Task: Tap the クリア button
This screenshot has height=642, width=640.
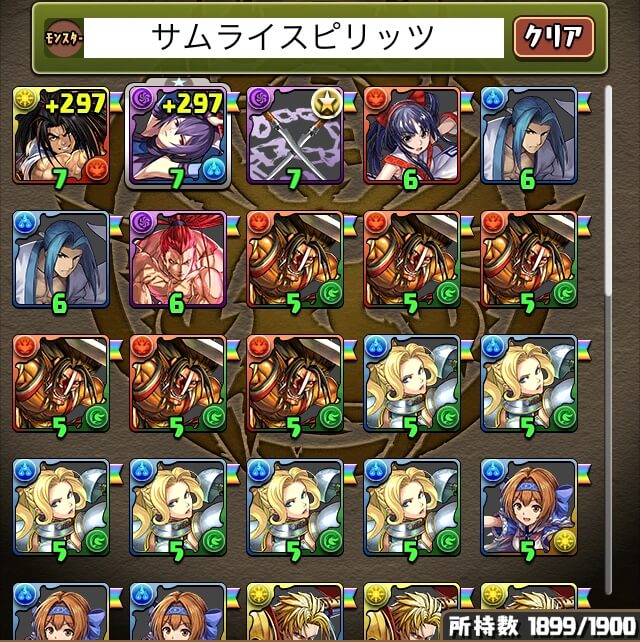Action: [x=553, y=38]
